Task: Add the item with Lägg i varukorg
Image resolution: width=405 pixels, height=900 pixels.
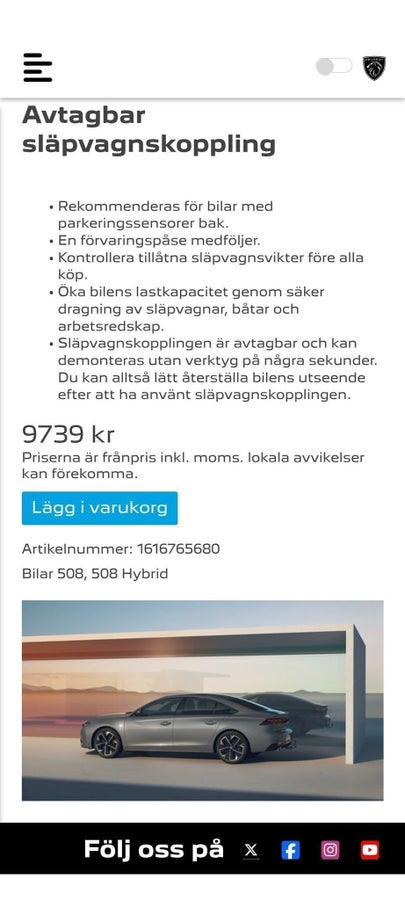Action: (100, 508)
